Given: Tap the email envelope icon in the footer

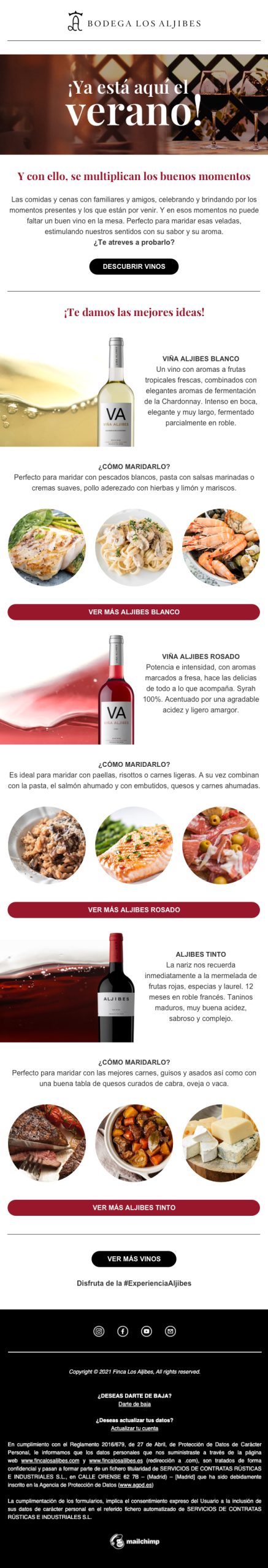Looking at the screenshot, I should (170, 1331).
